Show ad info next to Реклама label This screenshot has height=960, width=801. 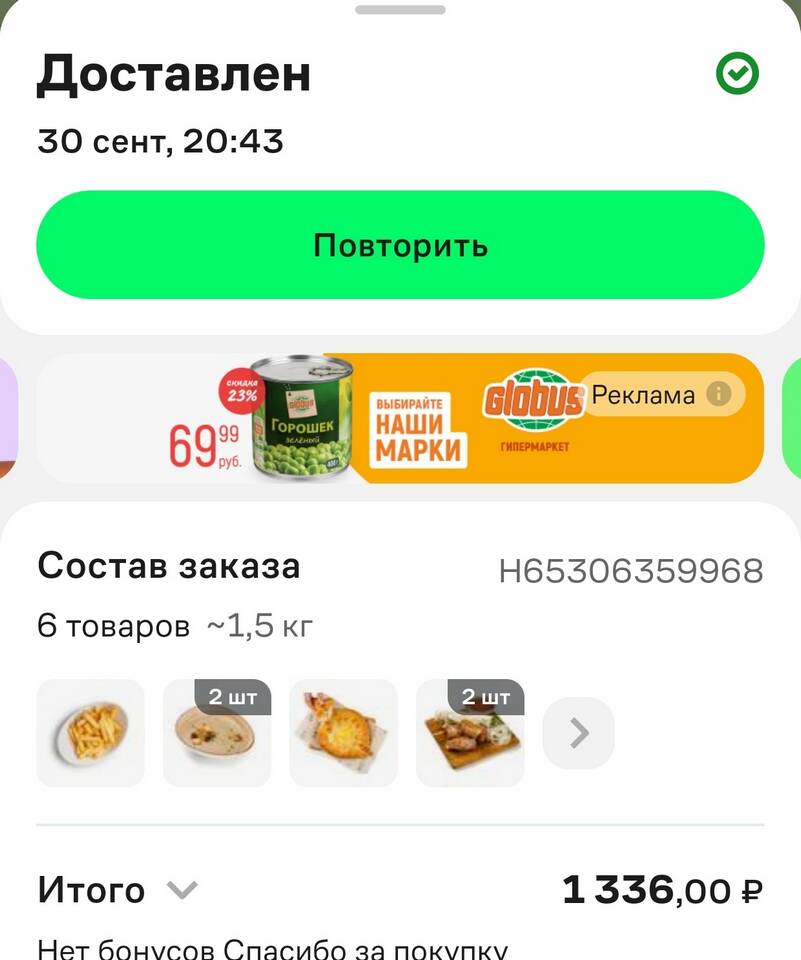tap(718, 395)
